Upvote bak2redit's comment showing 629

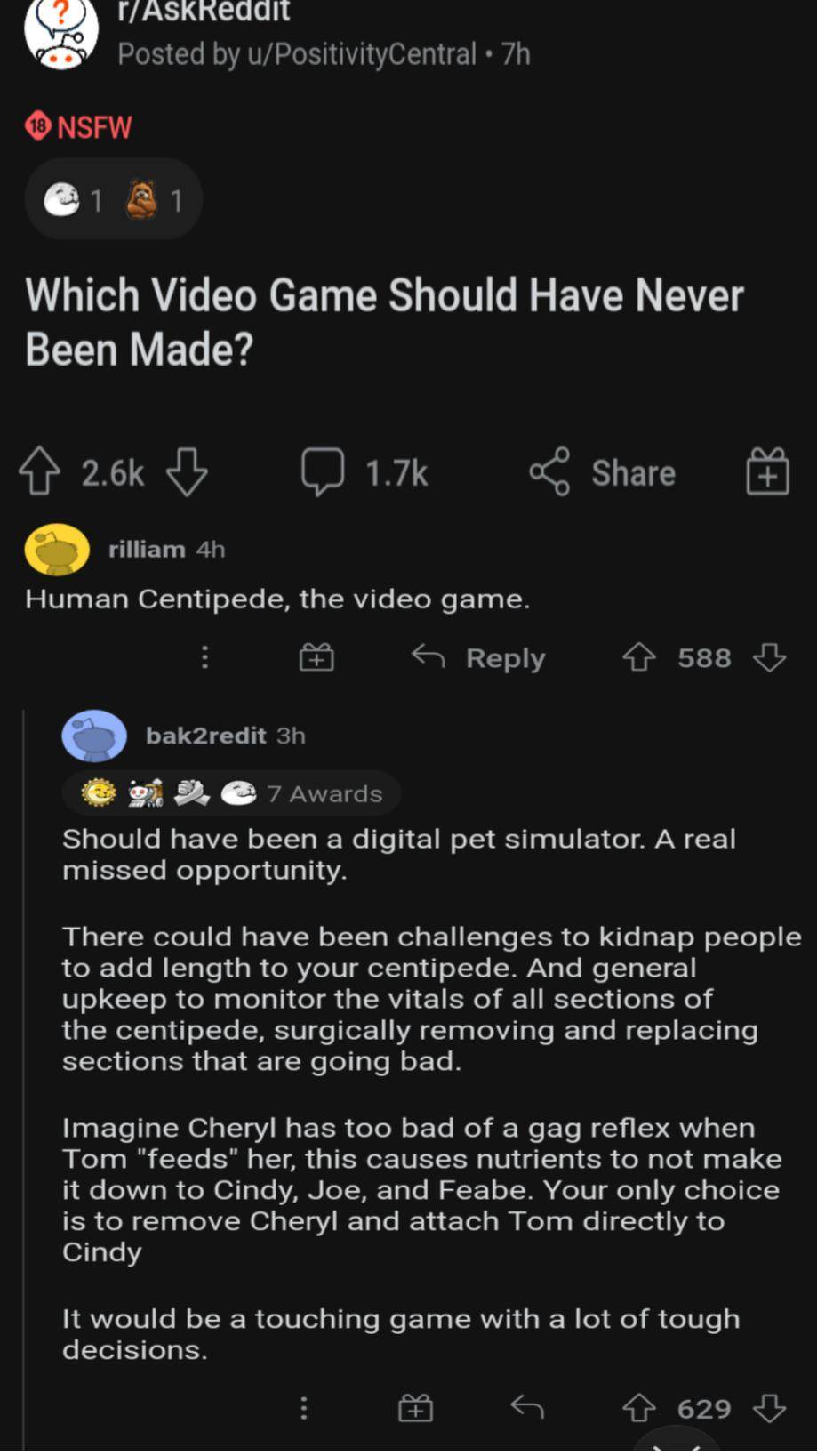[x=640, y=1407]
